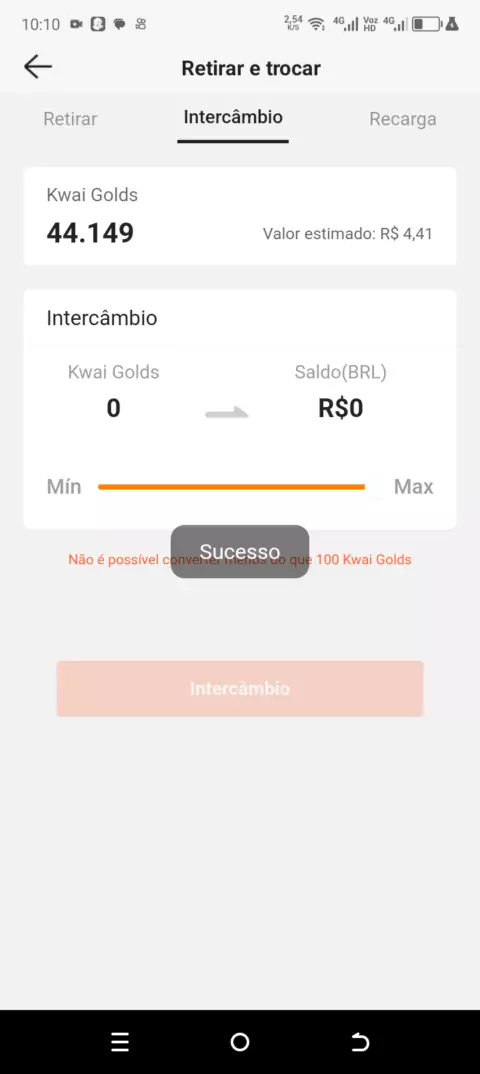Go to the home screen
The height and width of the screenshot is (1074, 480).
pyautogui.click(x=240, y=1042)
